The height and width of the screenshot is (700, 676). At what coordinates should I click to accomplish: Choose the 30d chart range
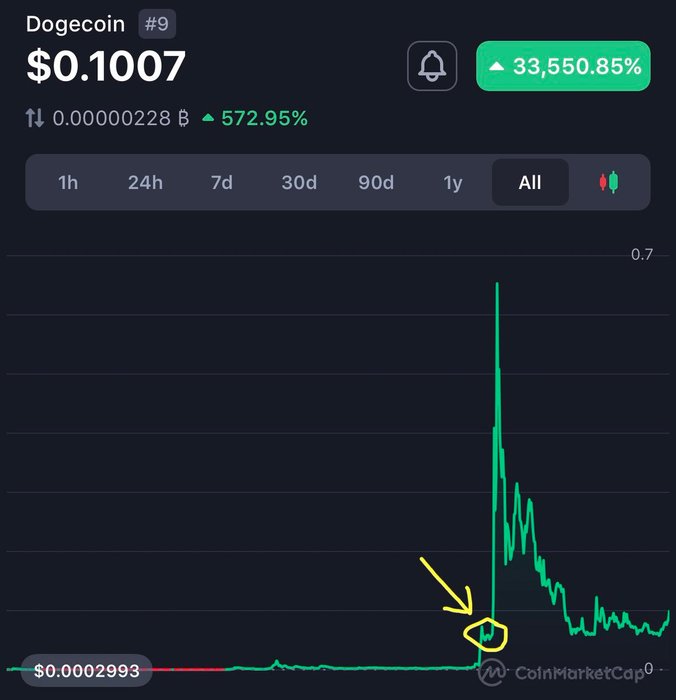coord(299,182)
